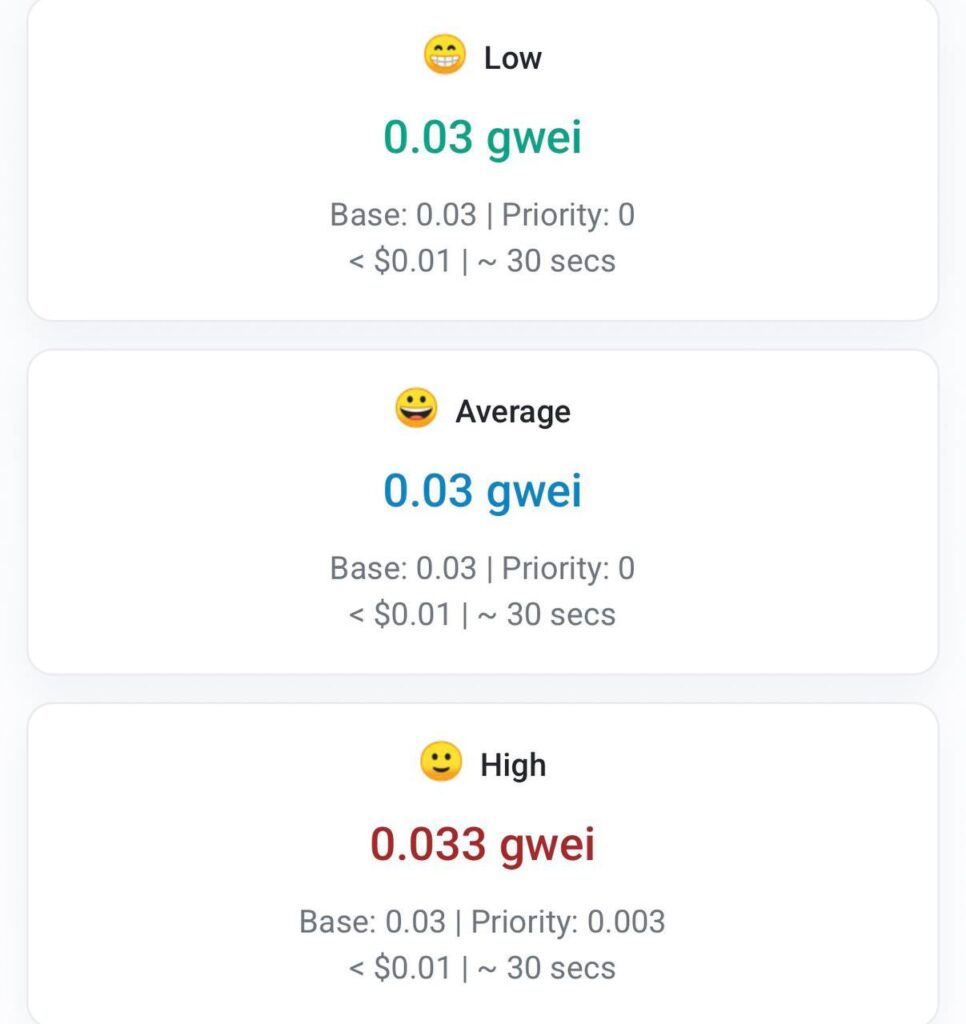966x1024 pixels.
Task: Click the blue 0.03 gwei value
Action: pyautogui.click(x=483, y=491)
